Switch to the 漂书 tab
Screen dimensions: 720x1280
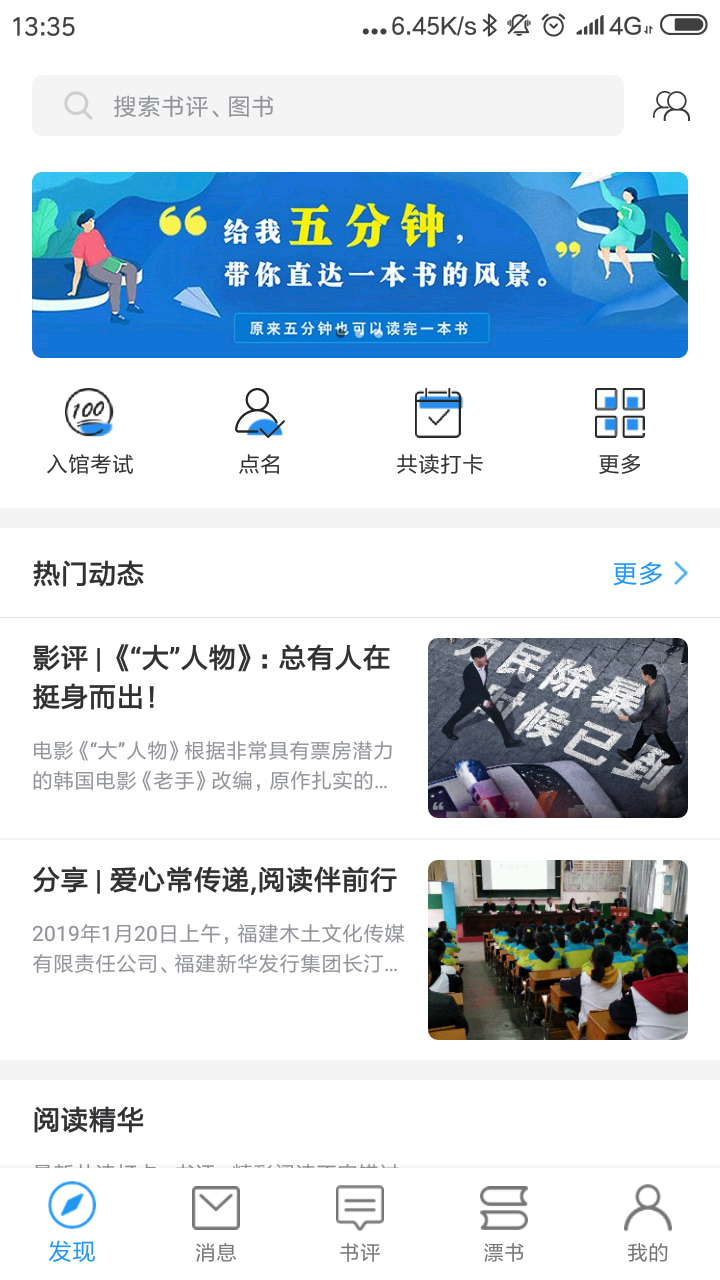[504, 1222]
